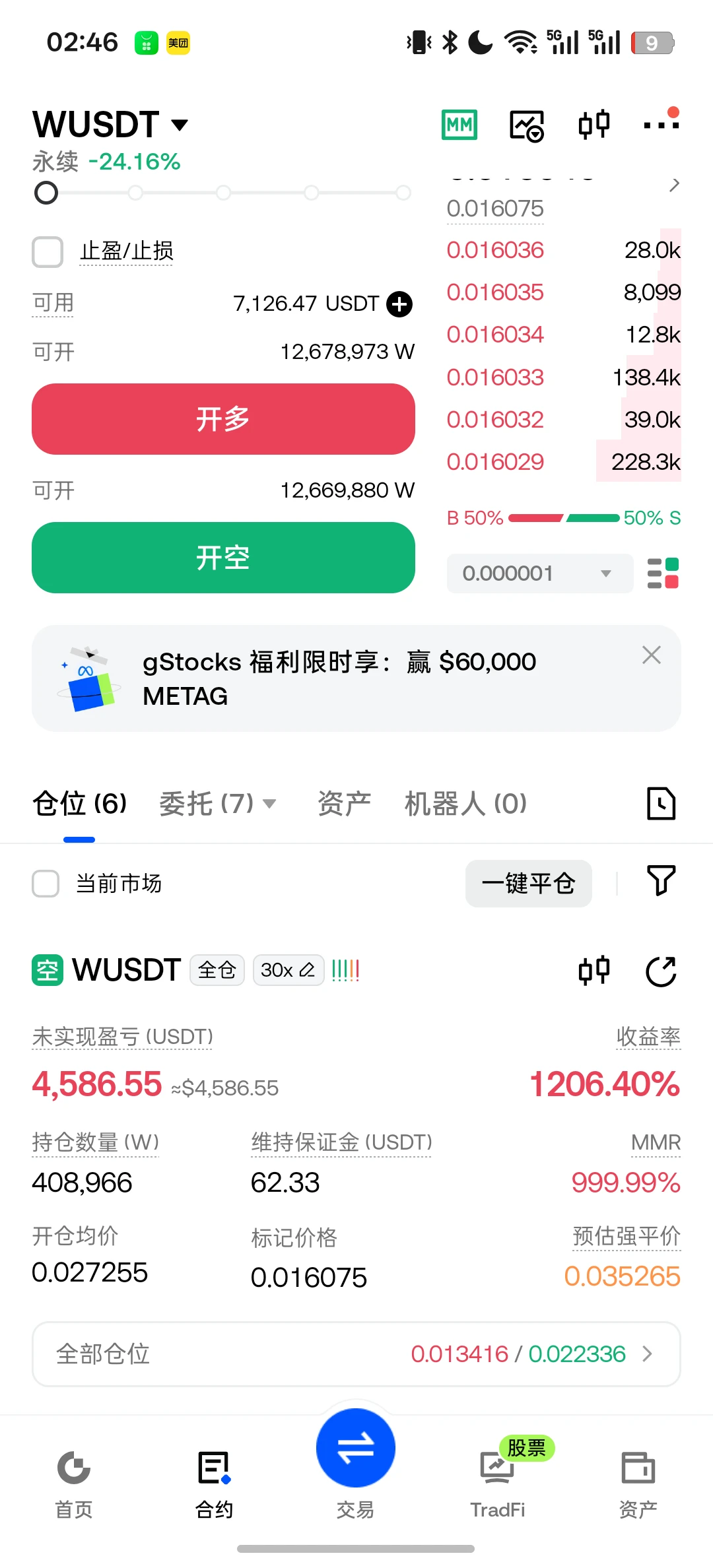This screenshot has width=713, height=1568.
Task: Open the WUSDT trading pair dropdown
Action: coord(111,124)
